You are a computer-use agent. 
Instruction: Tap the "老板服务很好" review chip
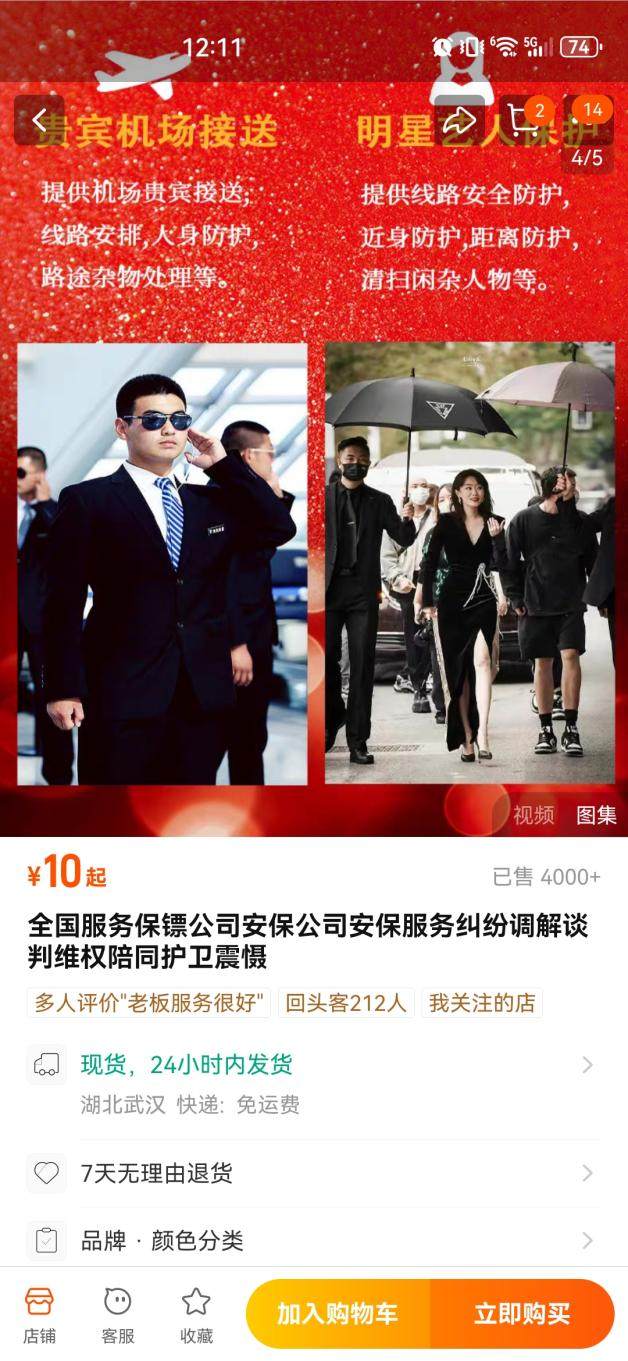pos(148,1003)
